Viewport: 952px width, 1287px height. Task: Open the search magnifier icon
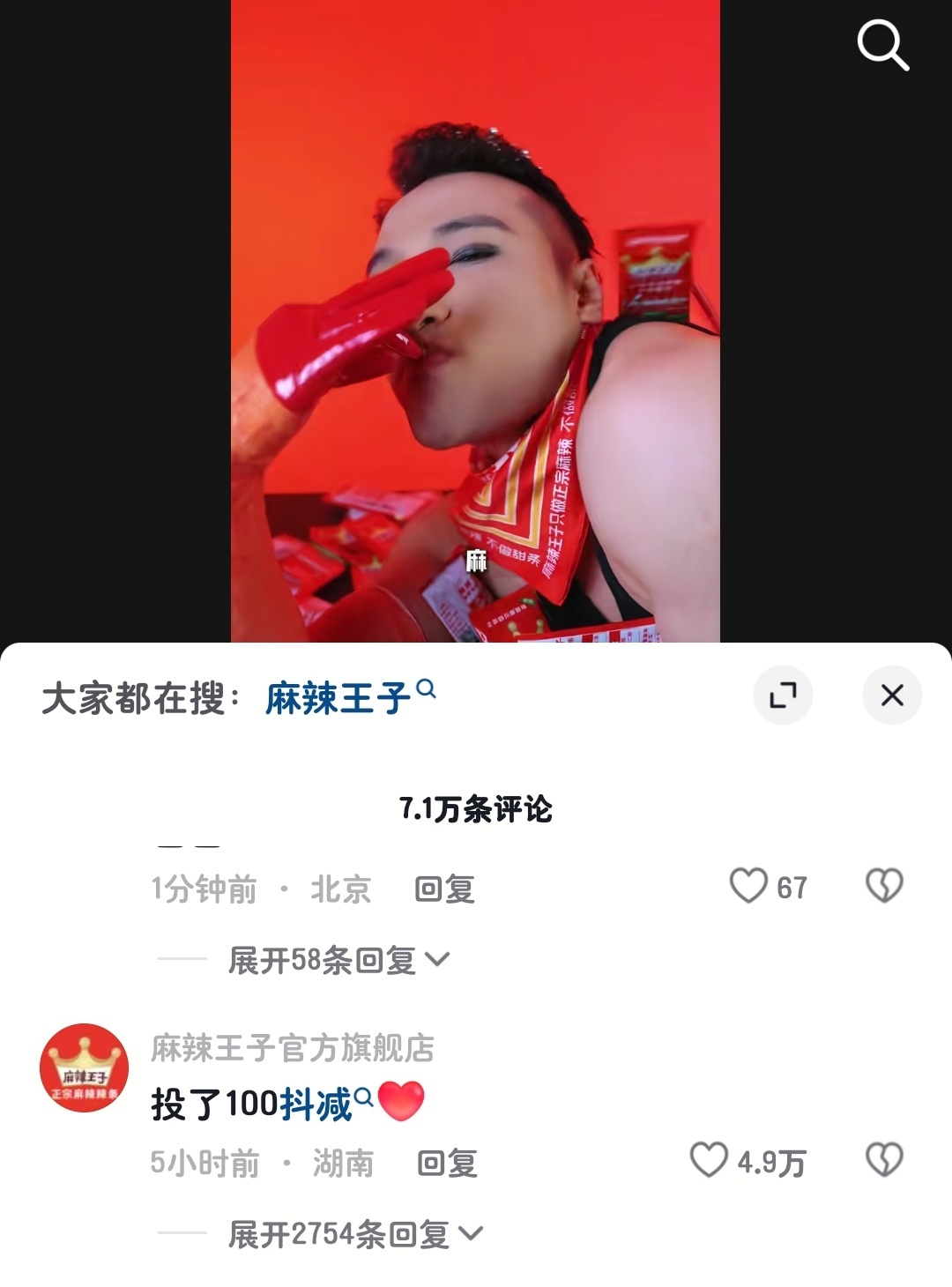pyautogui.click(x=882, y=45)
